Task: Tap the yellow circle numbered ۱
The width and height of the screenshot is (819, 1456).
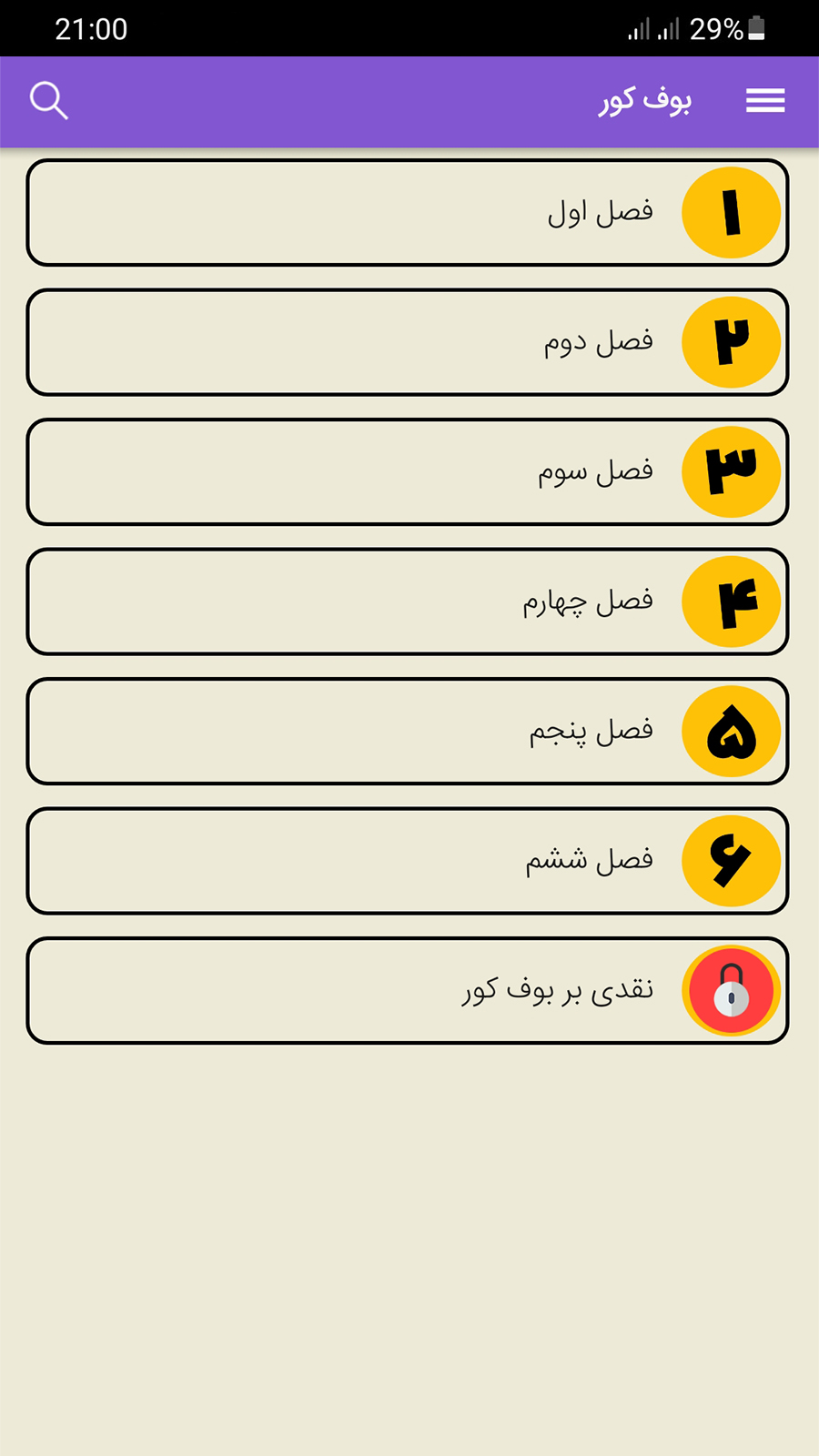Action: click(732, 212)
